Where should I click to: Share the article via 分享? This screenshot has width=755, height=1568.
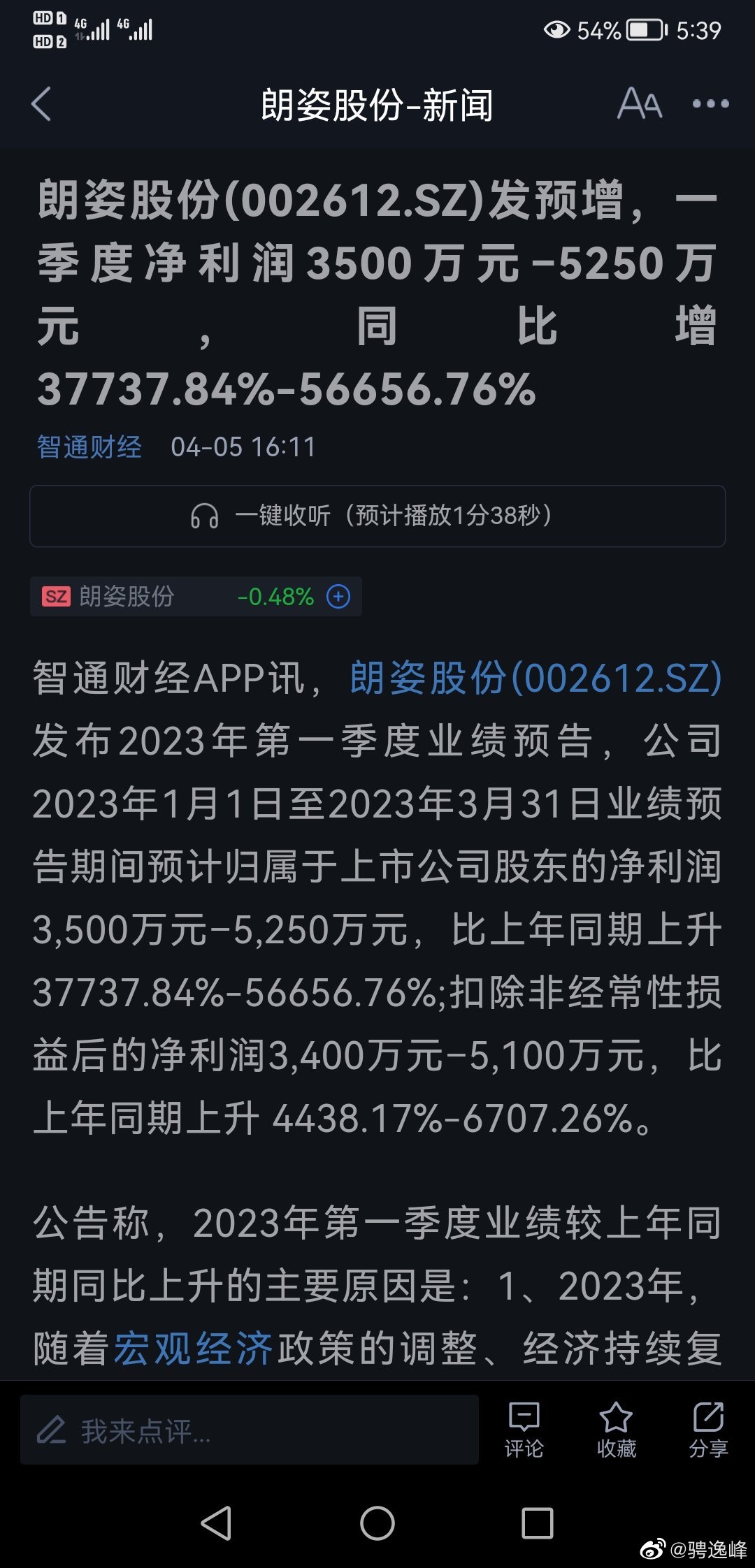coord(708,1430)
